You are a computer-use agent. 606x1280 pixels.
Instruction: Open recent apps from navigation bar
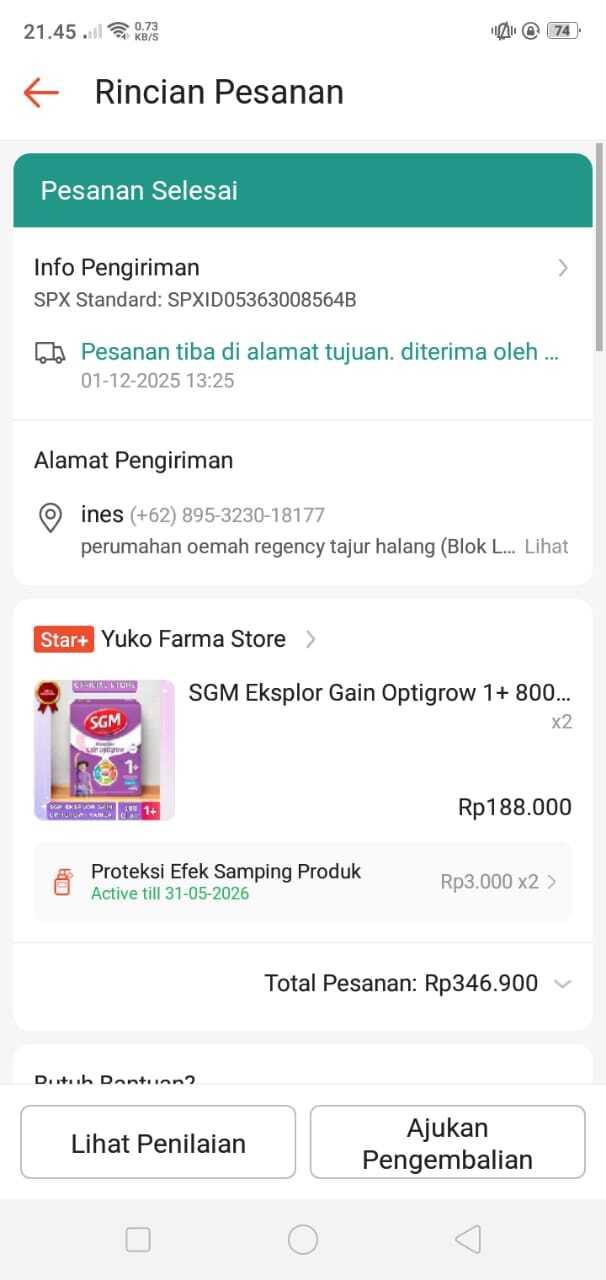(138, 1240)
